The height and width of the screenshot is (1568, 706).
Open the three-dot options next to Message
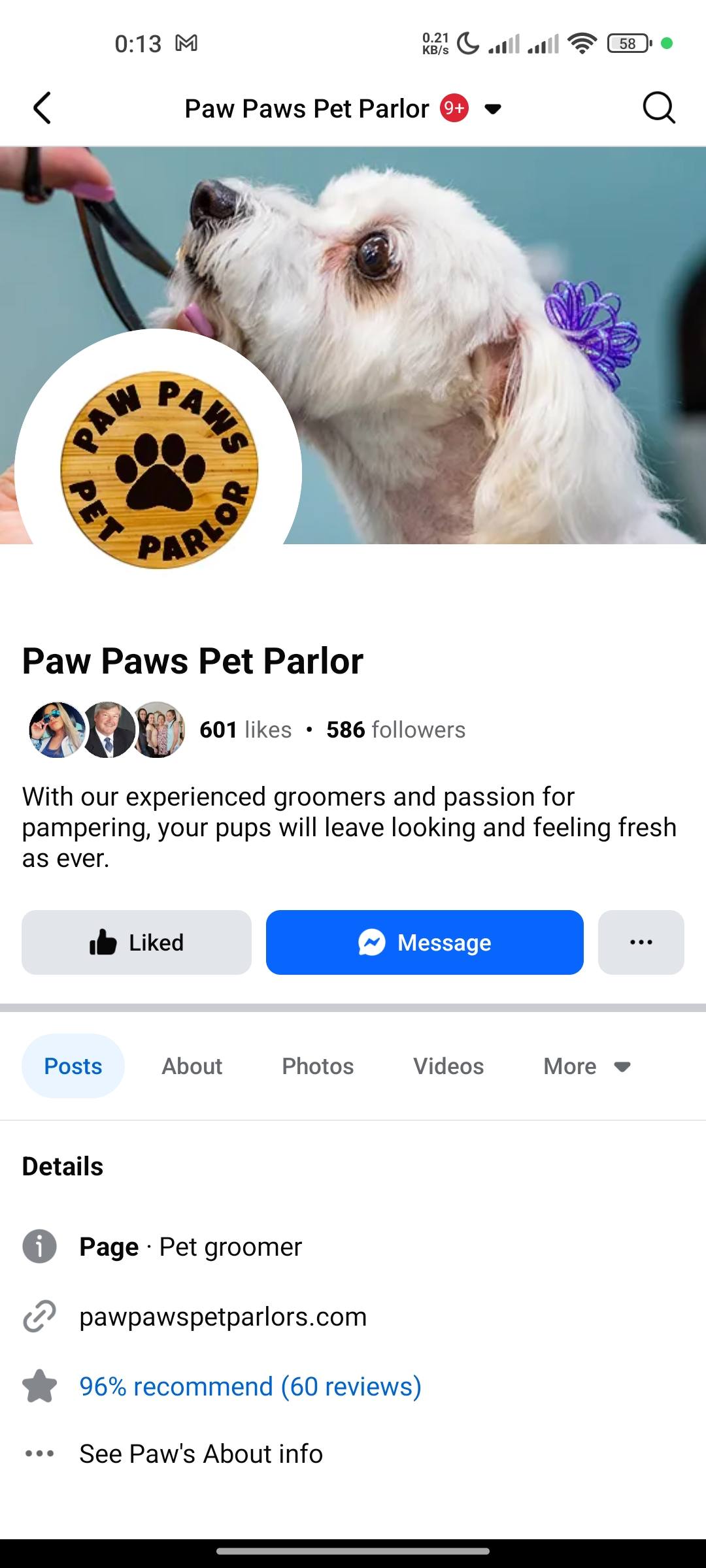click(641, 942)
